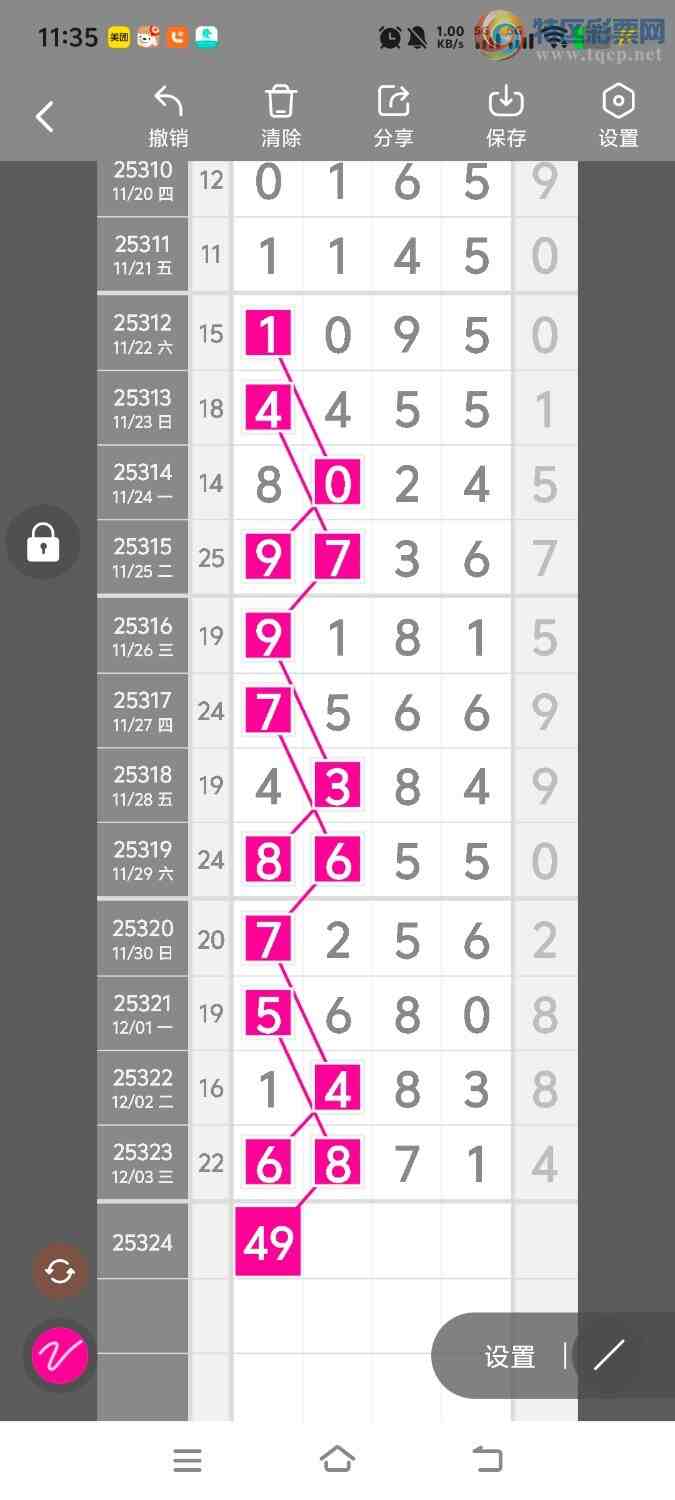Share the chart via 分享
This screenshot has width=675, height=1500.
tap(394, 117)
